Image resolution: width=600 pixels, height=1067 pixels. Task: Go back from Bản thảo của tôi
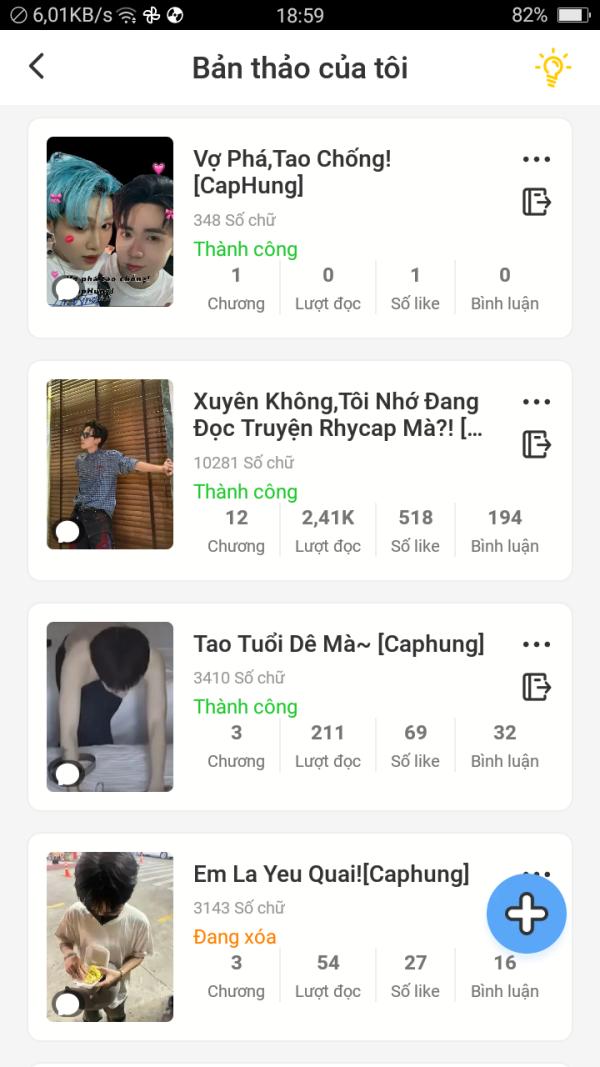pyautogui.click(x=37, y=67)
